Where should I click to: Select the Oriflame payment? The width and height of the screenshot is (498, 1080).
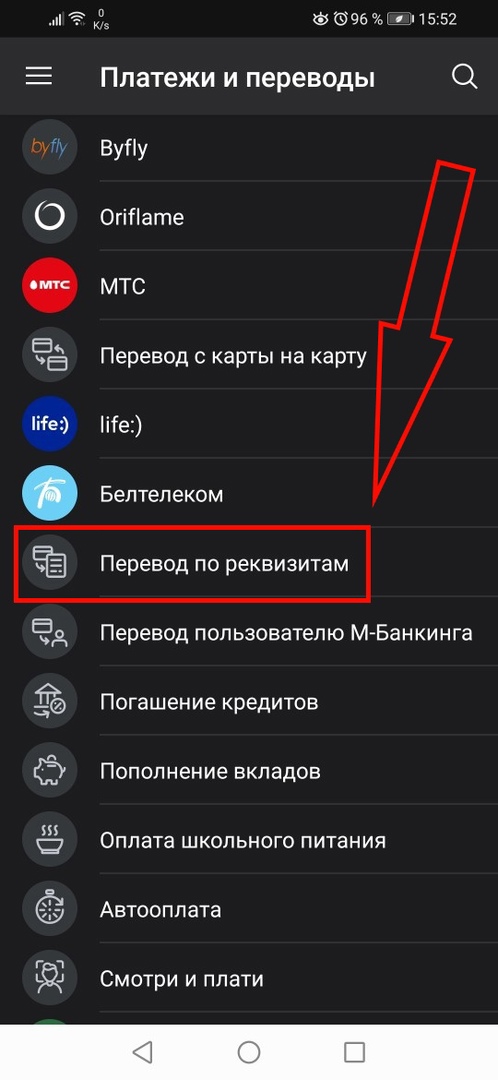(x=249, y=218)
